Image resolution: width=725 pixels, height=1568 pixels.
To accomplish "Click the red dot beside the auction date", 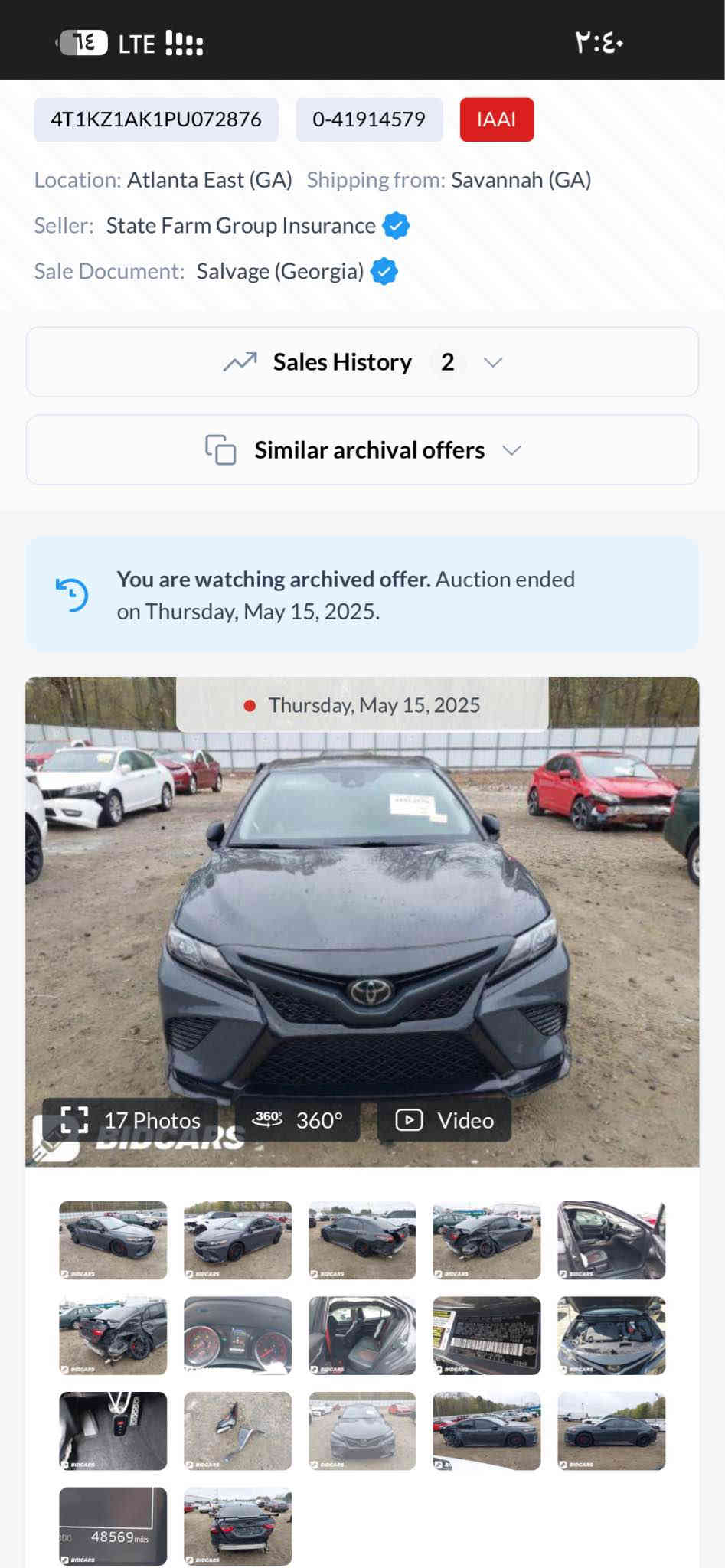I will 248,705.
